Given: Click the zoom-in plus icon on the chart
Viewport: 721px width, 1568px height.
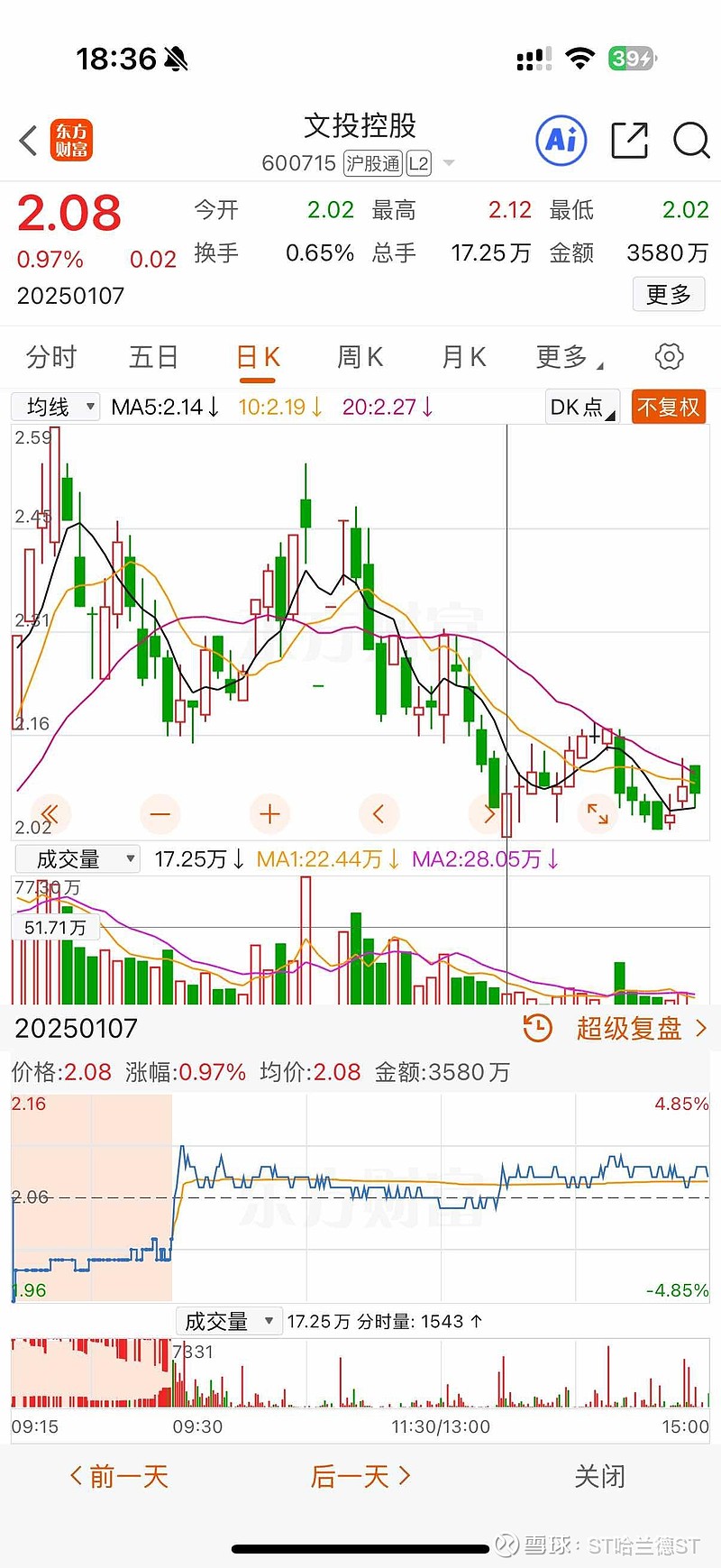Looking at the screenshot, I should point(269,813).
